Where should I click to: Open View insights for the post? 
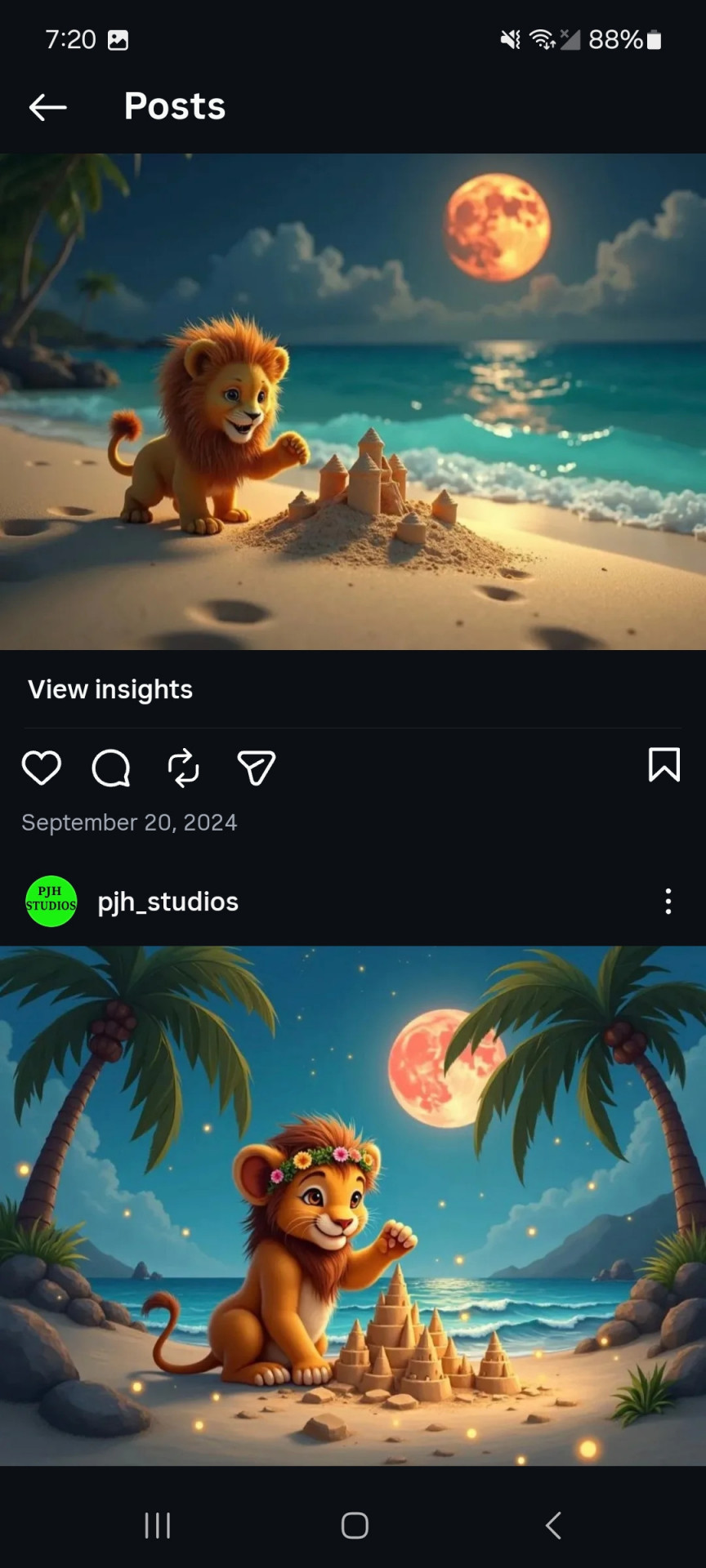click(110, 689)
